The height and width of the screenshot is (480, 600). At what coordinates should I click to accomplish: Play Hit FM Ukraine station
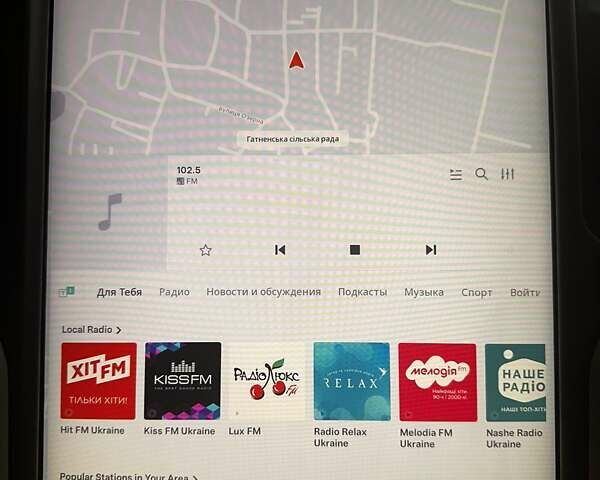[x=98, y=381]
